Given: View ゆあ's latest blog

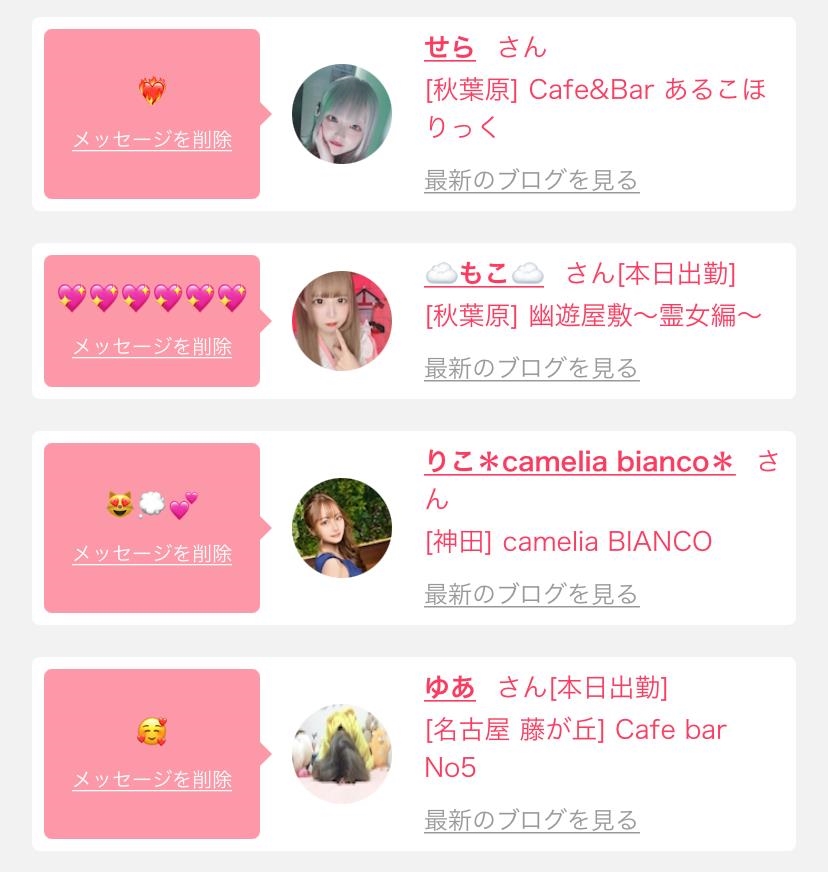Looking at the screenshot, I should click(531, 821).
